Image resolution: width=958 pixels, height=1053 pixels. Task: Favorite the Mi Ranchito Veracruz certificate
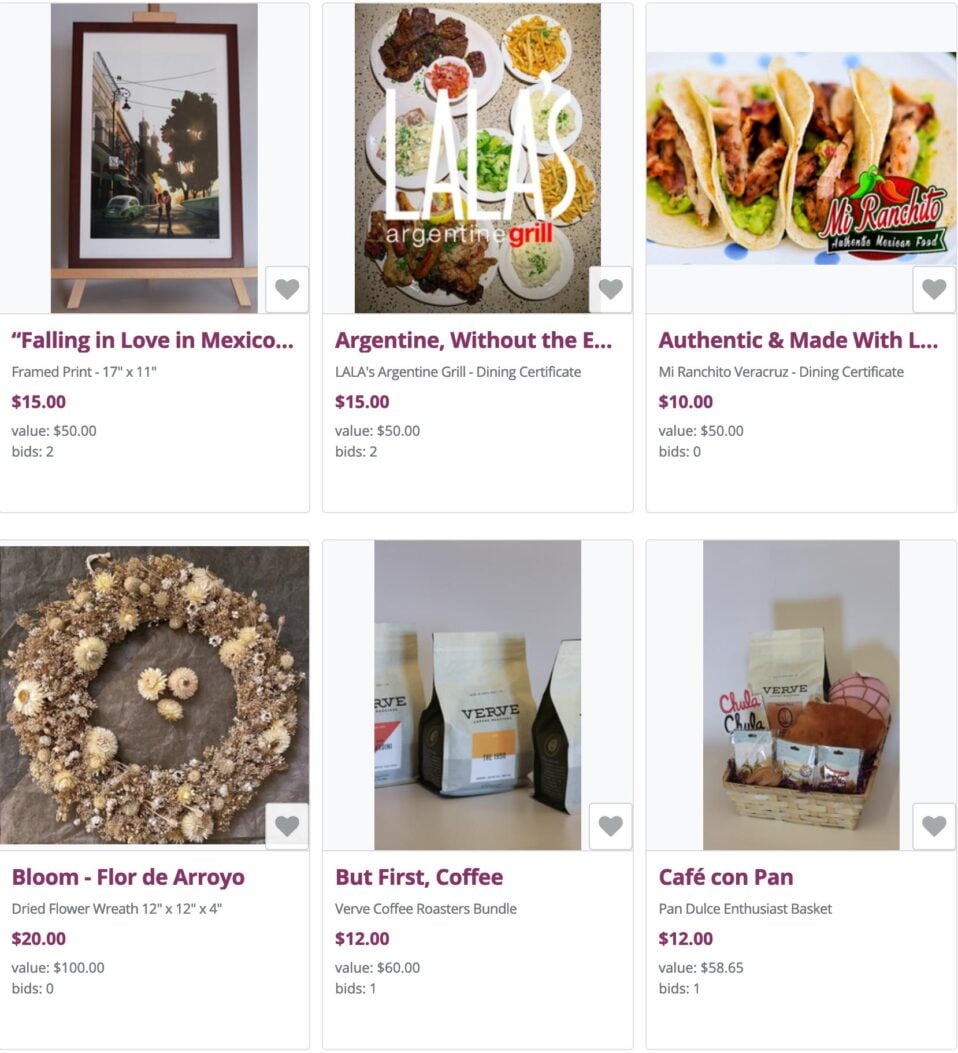coord(934,289)
